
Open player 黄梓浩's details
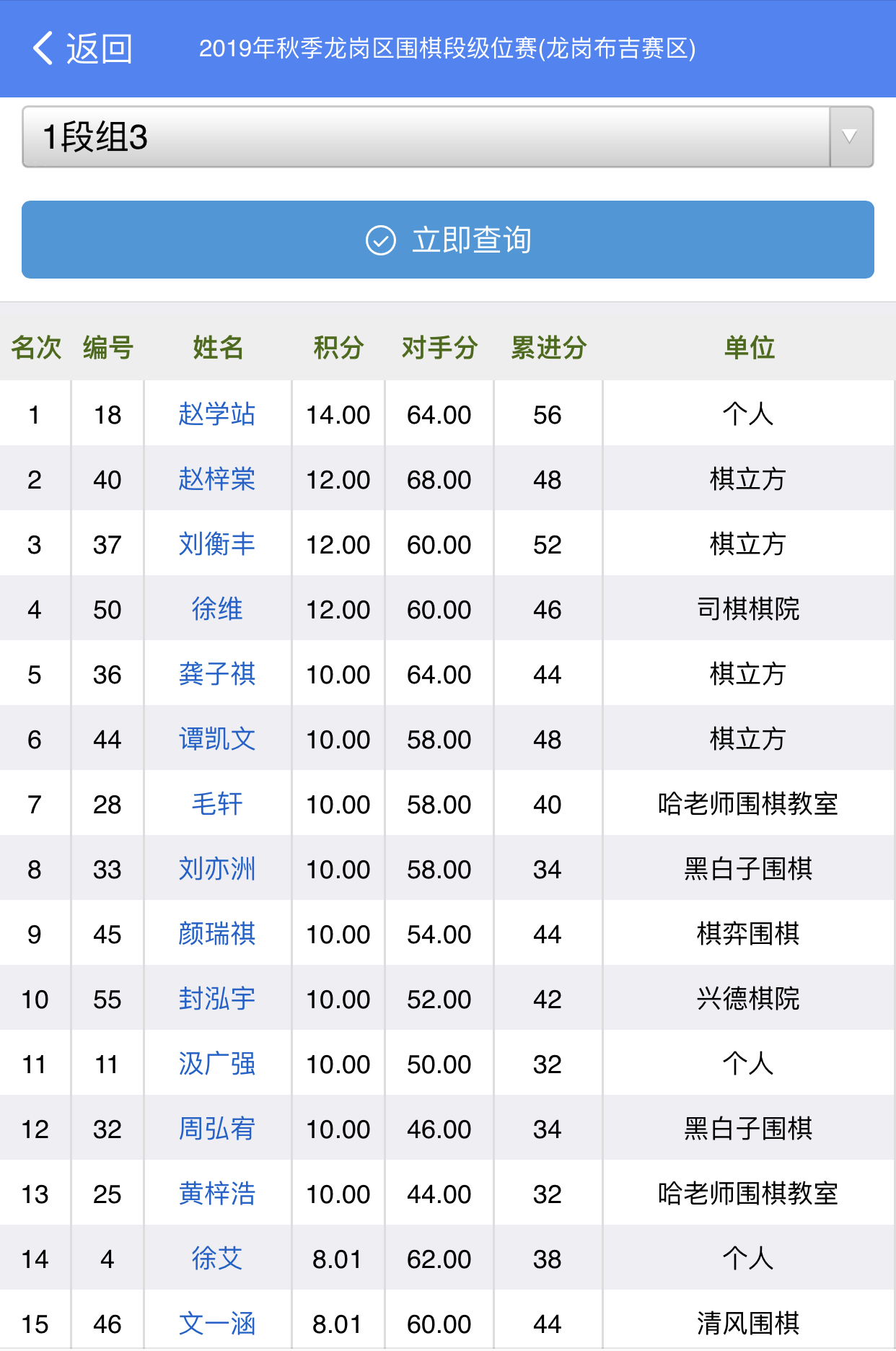[217, 1194]
